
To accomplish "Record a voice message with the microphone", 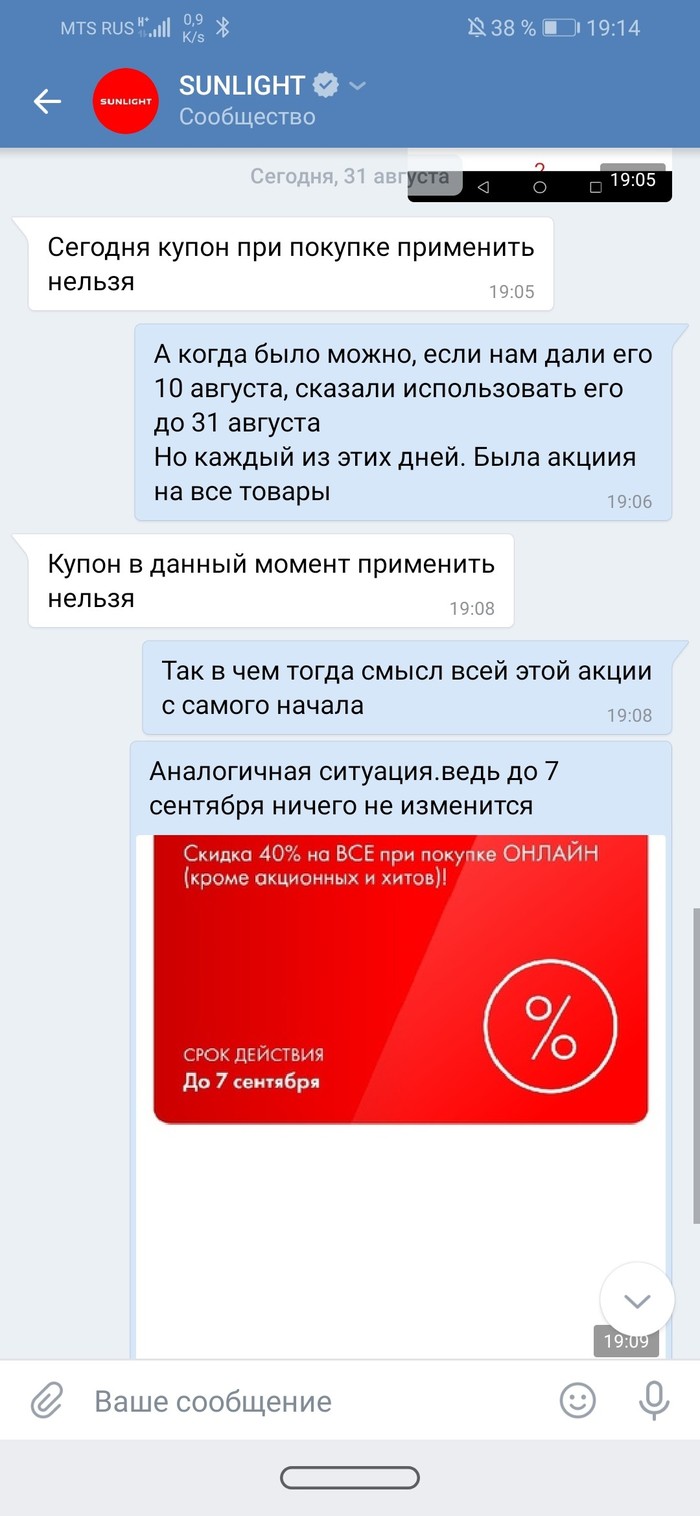I will (x=653, y=1400).
